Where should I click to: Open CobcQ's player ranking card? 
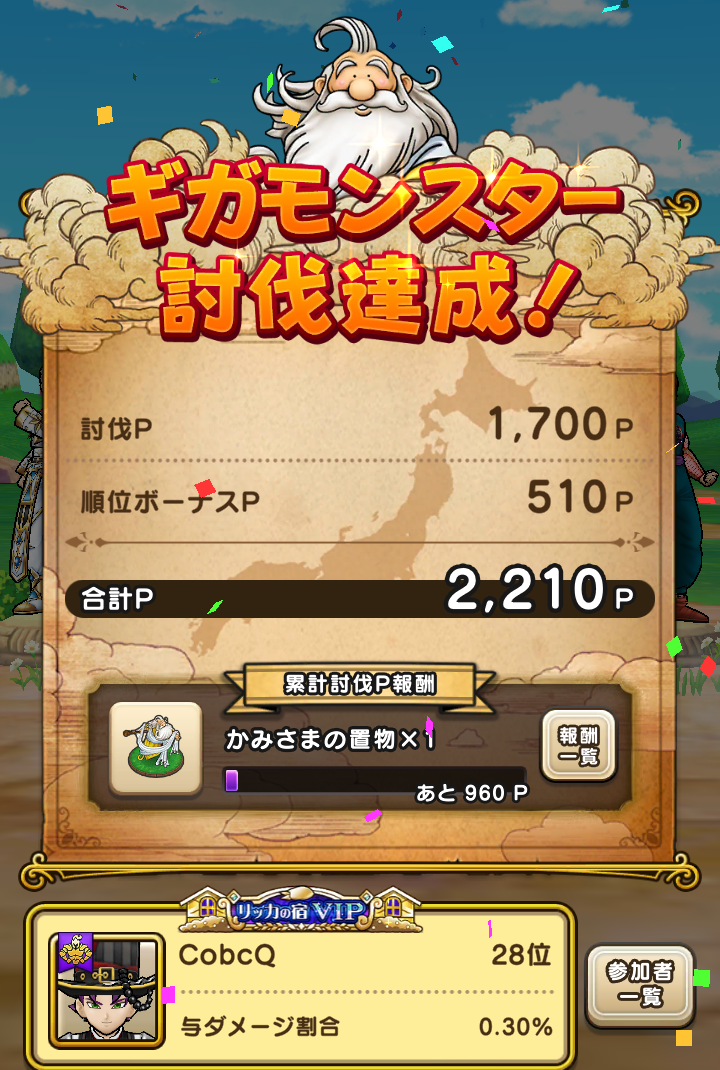click(x=301, y=987)
